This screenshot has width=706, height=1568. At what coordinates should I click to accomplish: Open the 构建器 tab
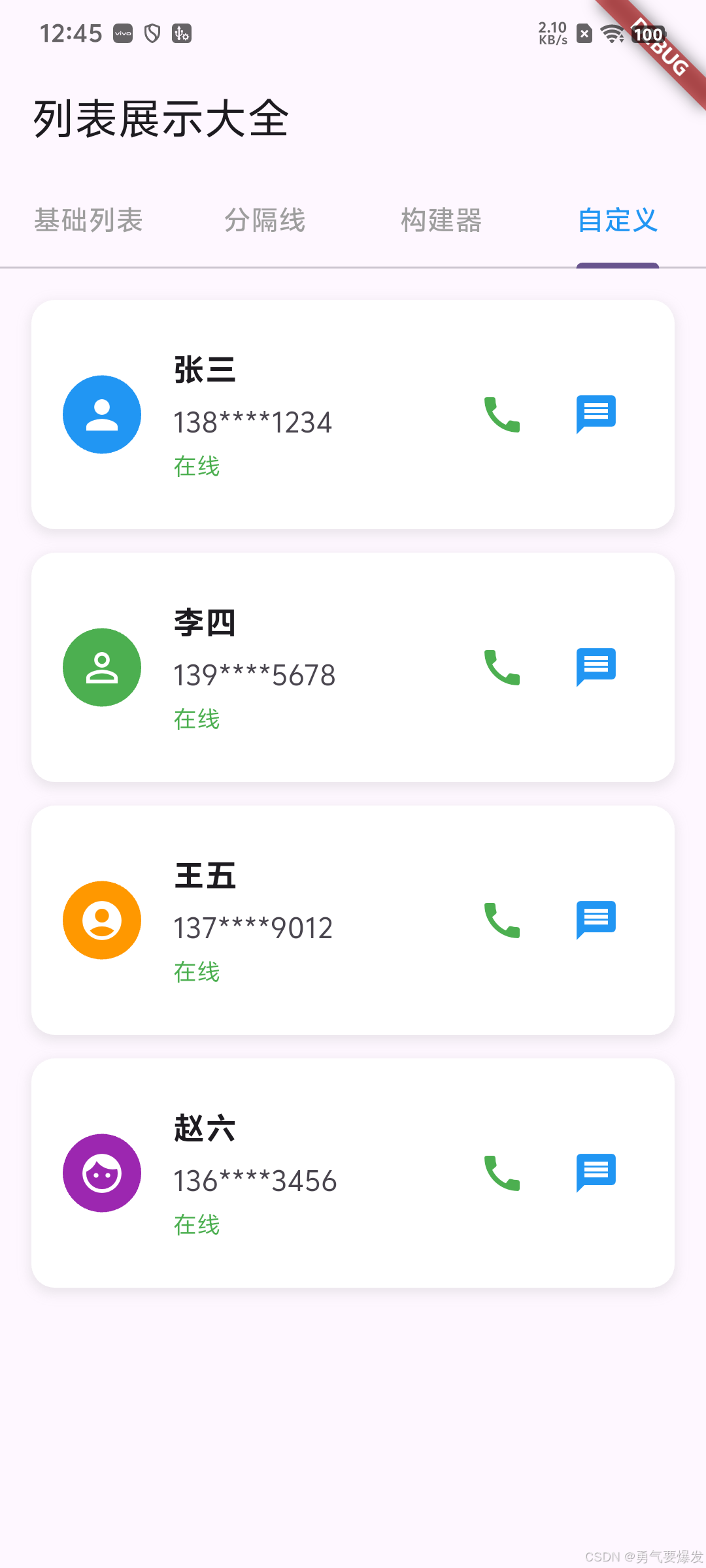click(x=441, y=221)
